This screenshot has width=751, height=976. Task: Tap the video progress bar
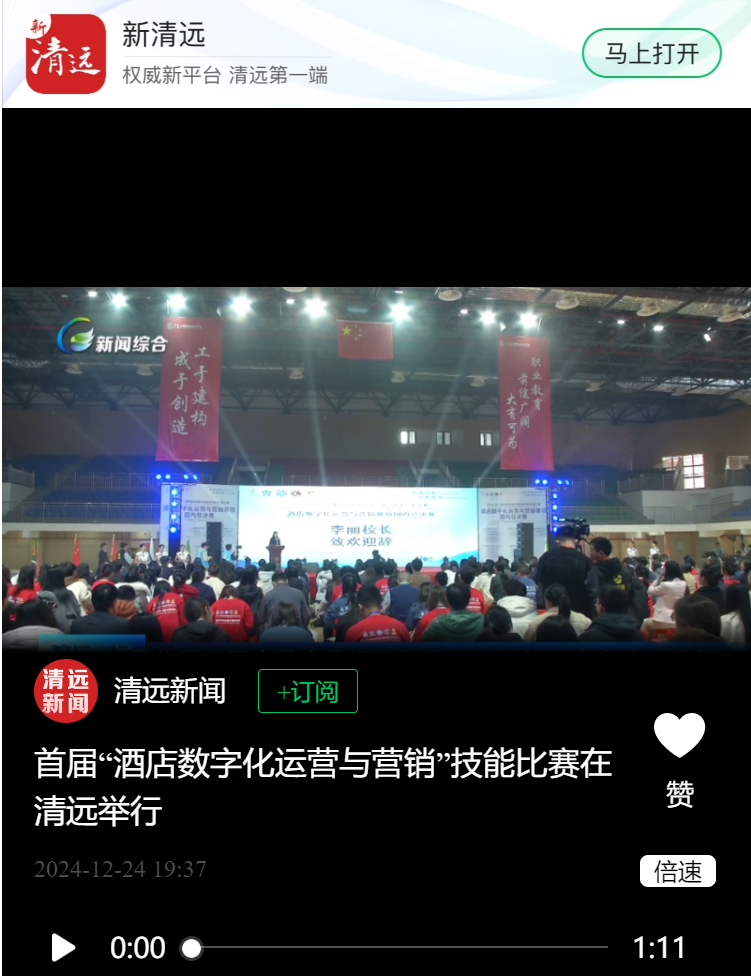click(x=400, y=947)
